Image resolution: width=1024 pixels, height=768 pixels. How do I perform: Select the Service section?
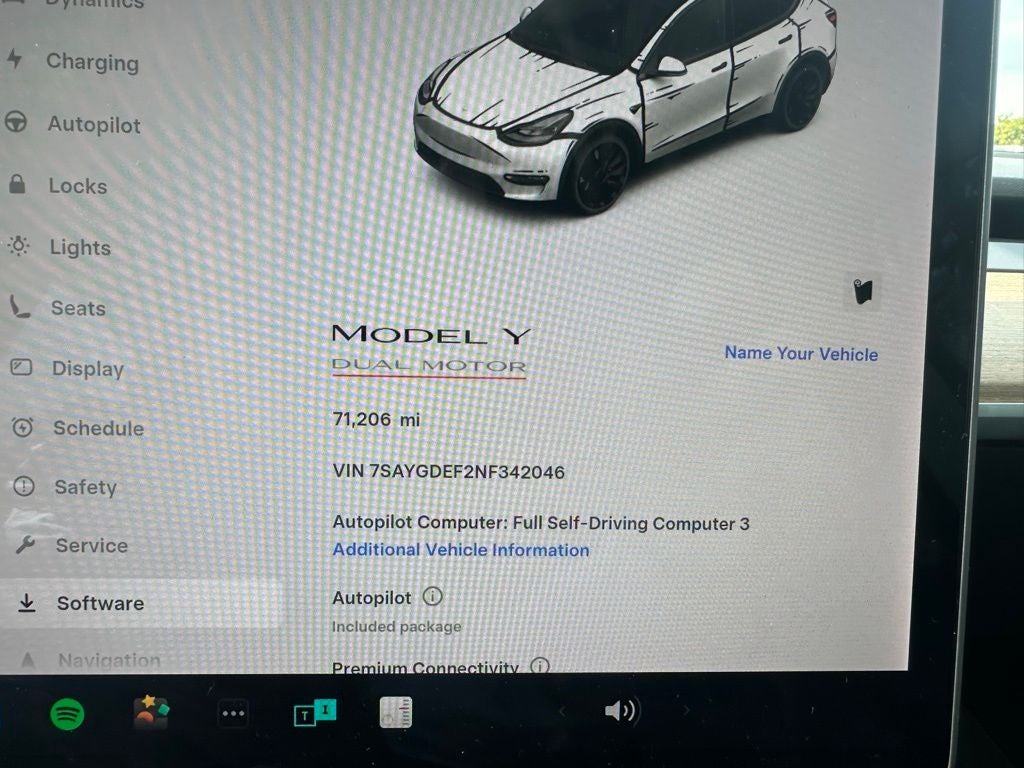90,545
